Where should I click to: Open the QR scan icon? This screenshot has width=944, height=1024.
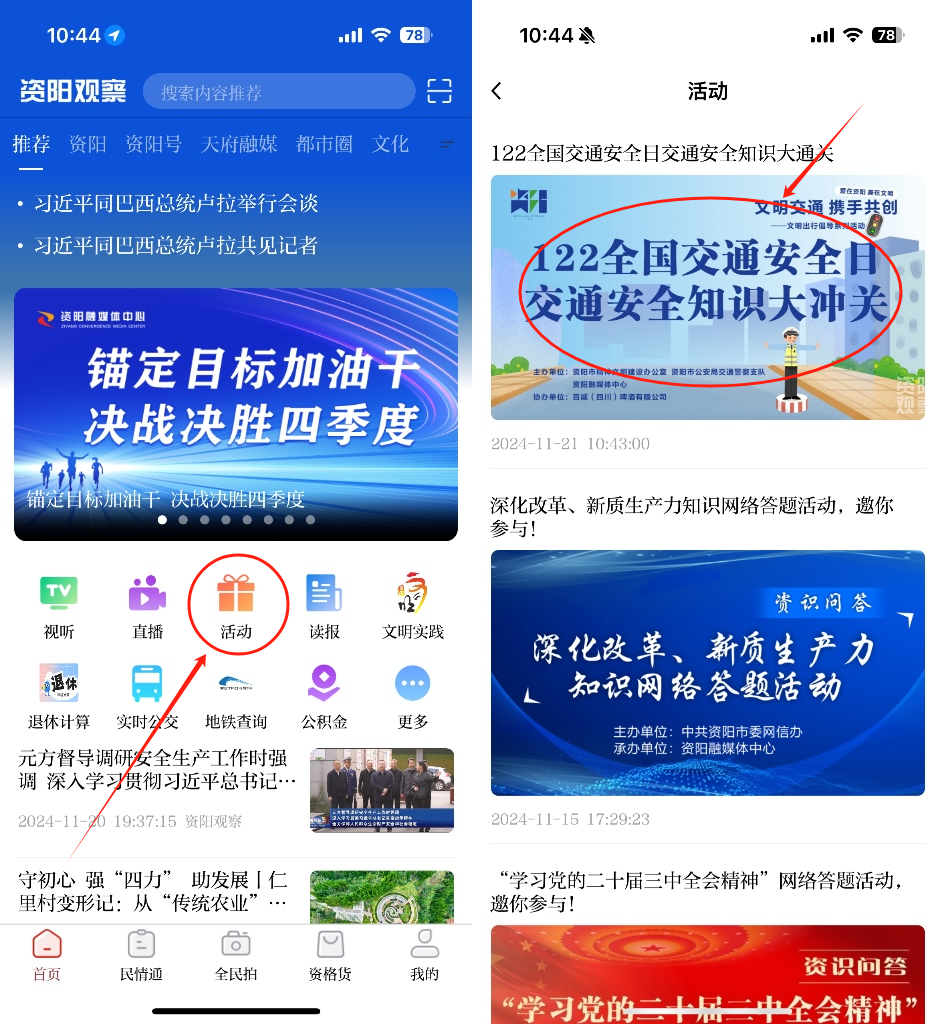[439, 91]
